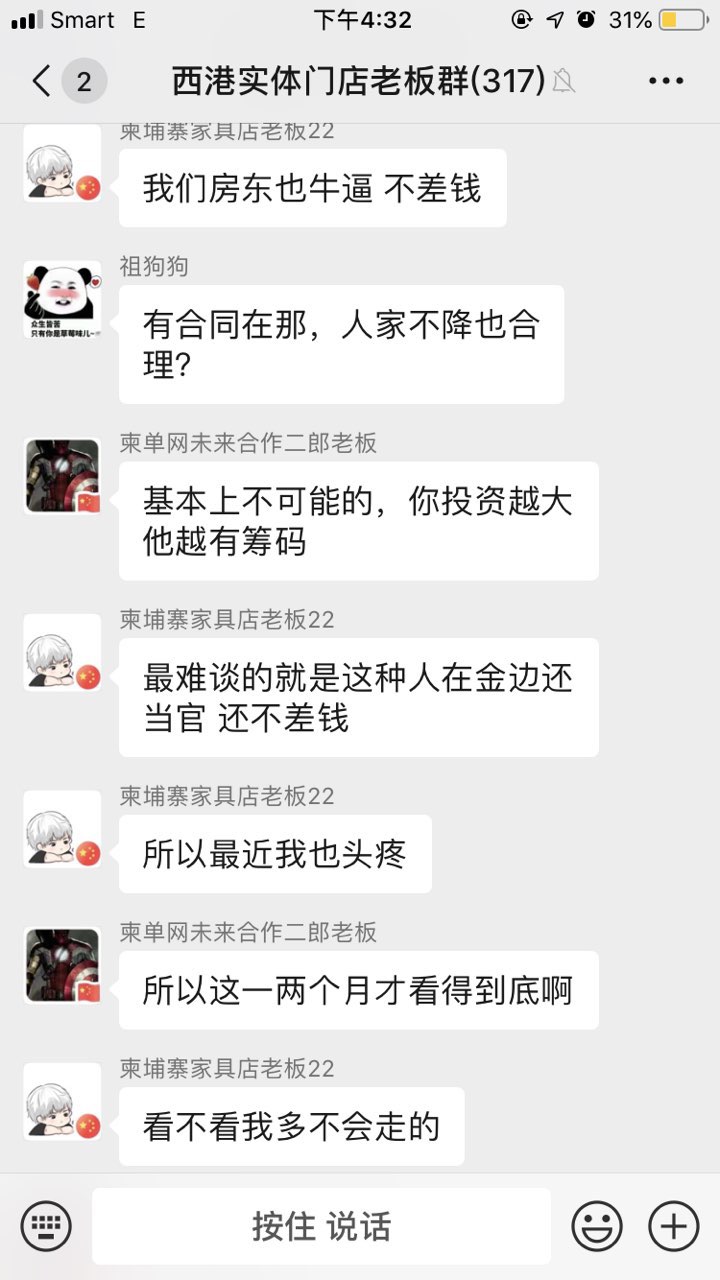Open avatar beside 所以最近我也头疼 message

click(62, 830)
